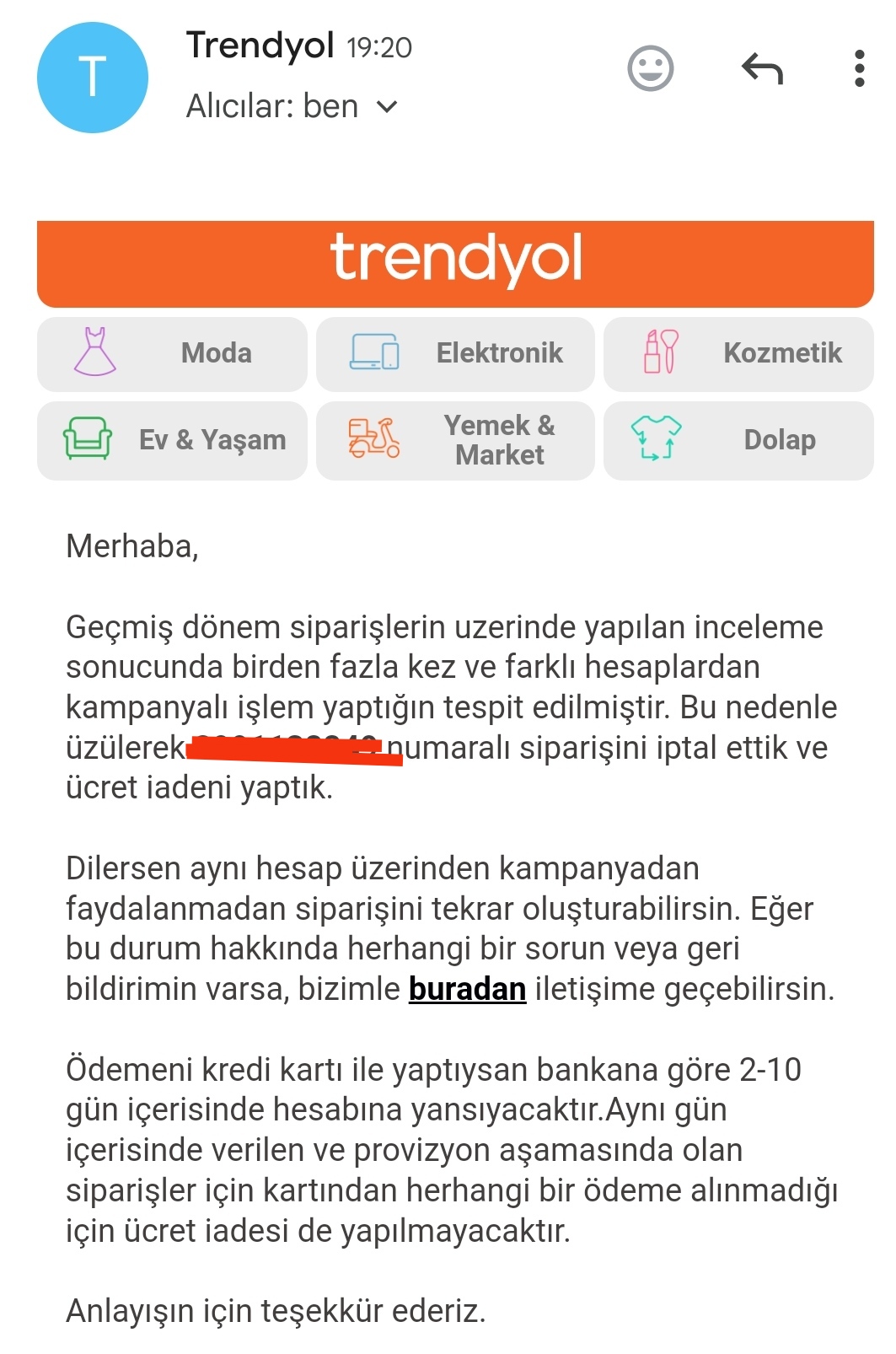Expand the recipients details chevron

pyautogui.click(x=387, y=107)
